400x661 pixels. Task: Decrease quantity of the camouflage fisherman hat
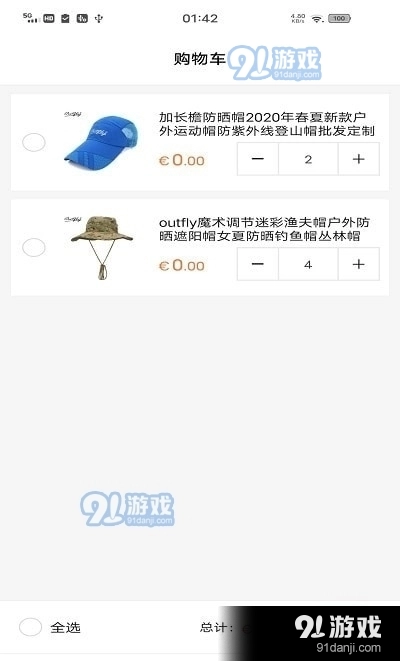click(258, 264)
